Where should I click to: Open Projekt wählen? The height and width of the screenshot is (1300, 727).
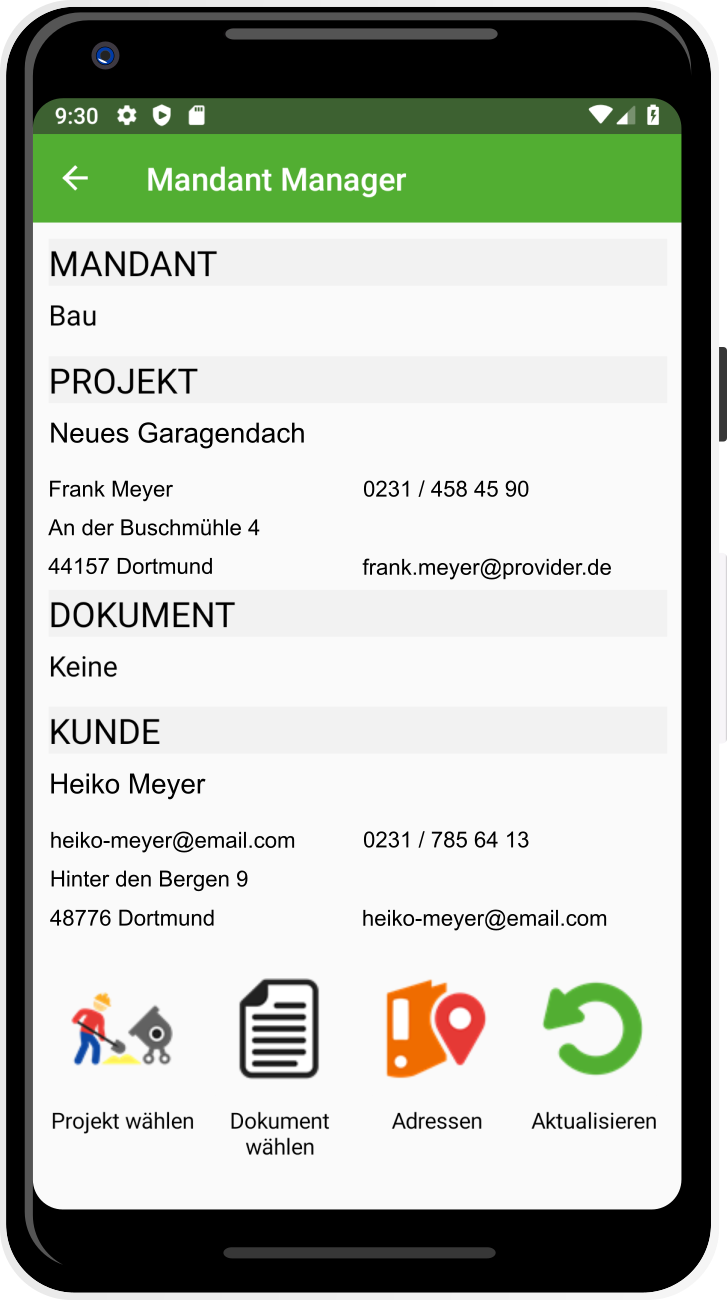(x=123, y=1061)
